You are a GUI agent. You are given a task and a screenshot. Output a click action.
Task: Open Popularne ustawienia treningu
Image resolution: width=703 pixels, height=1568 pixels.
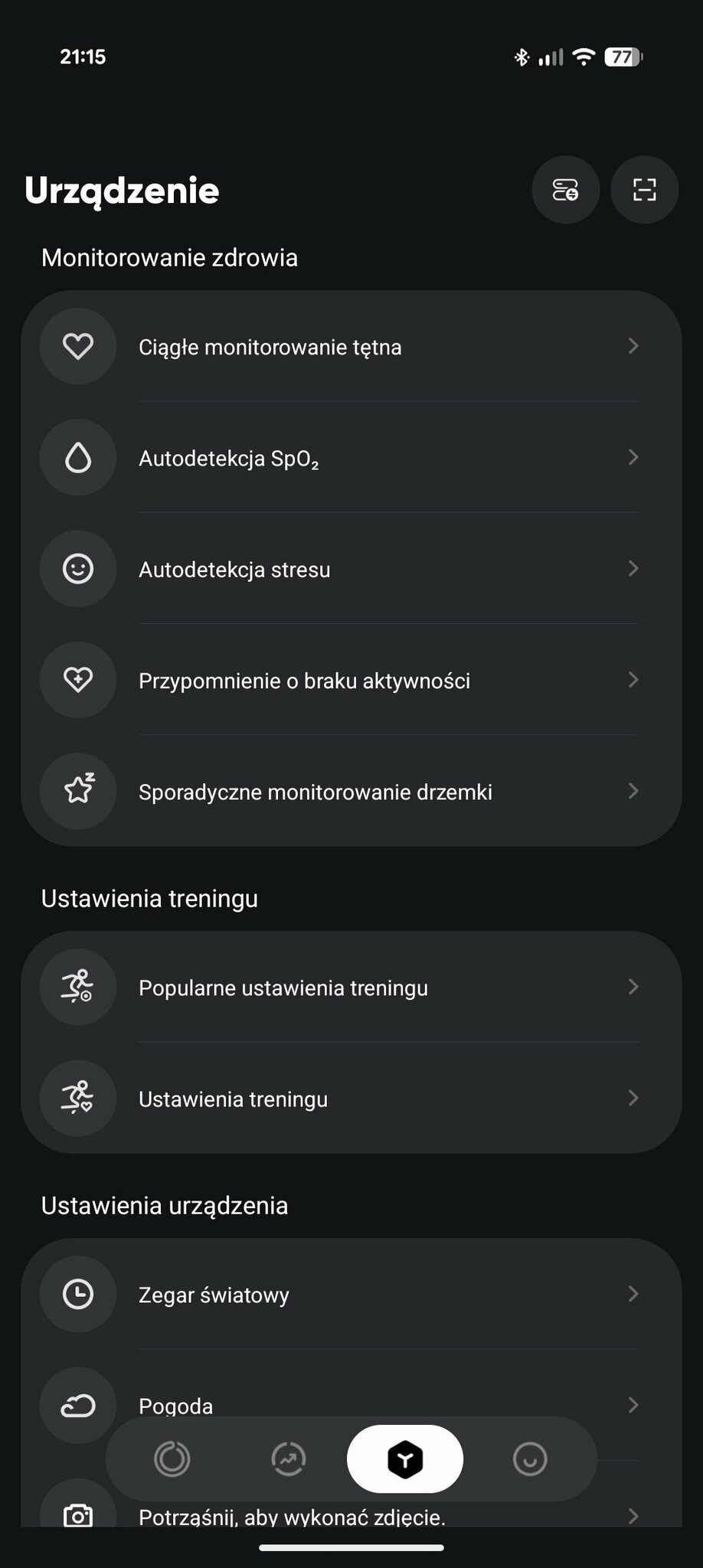351,987
